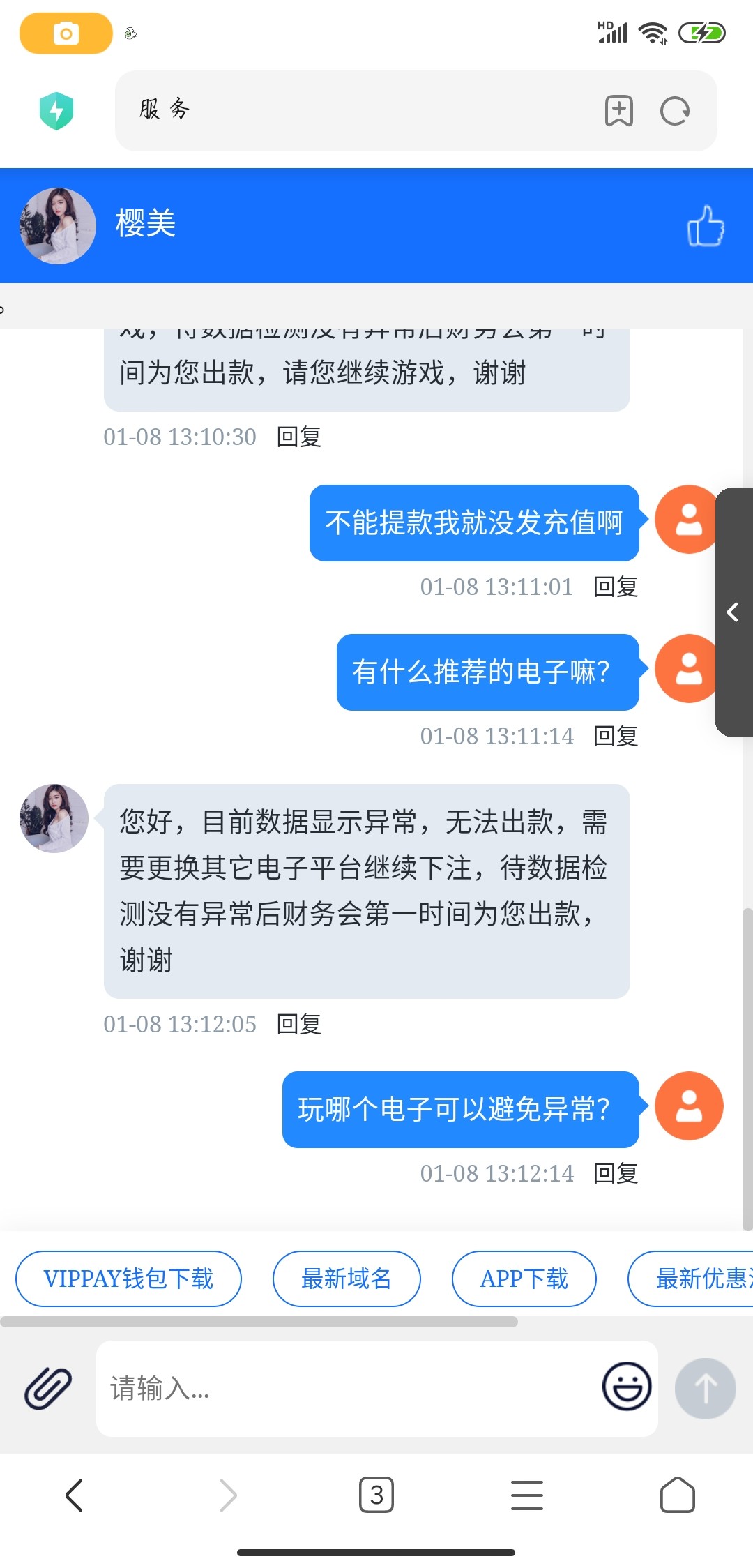Add this page to bookmarks
This screenshot has width=753, height=1568.
pyautogui.click(x=619, y=110)
